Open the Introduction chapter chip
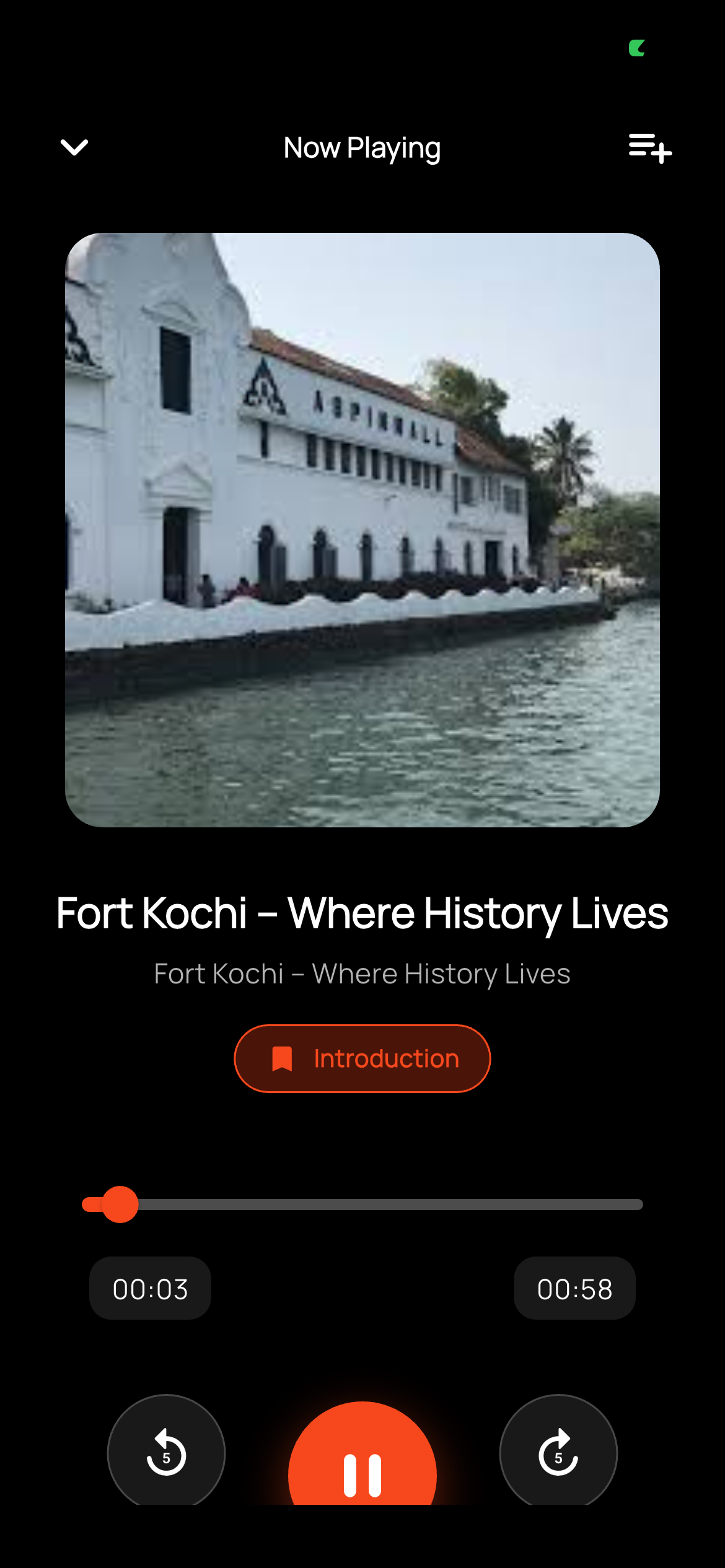Screen dimensions: 725x1568 coord(362,1058)
